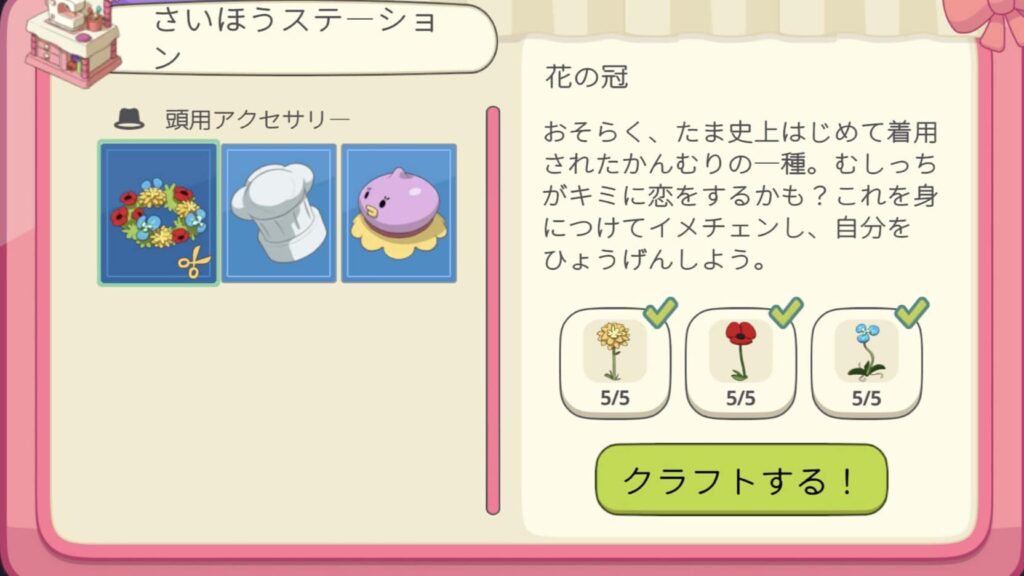Screen dimensions: 1024x576
Task: Select the purple bird hat accessory
Action: 399,213
